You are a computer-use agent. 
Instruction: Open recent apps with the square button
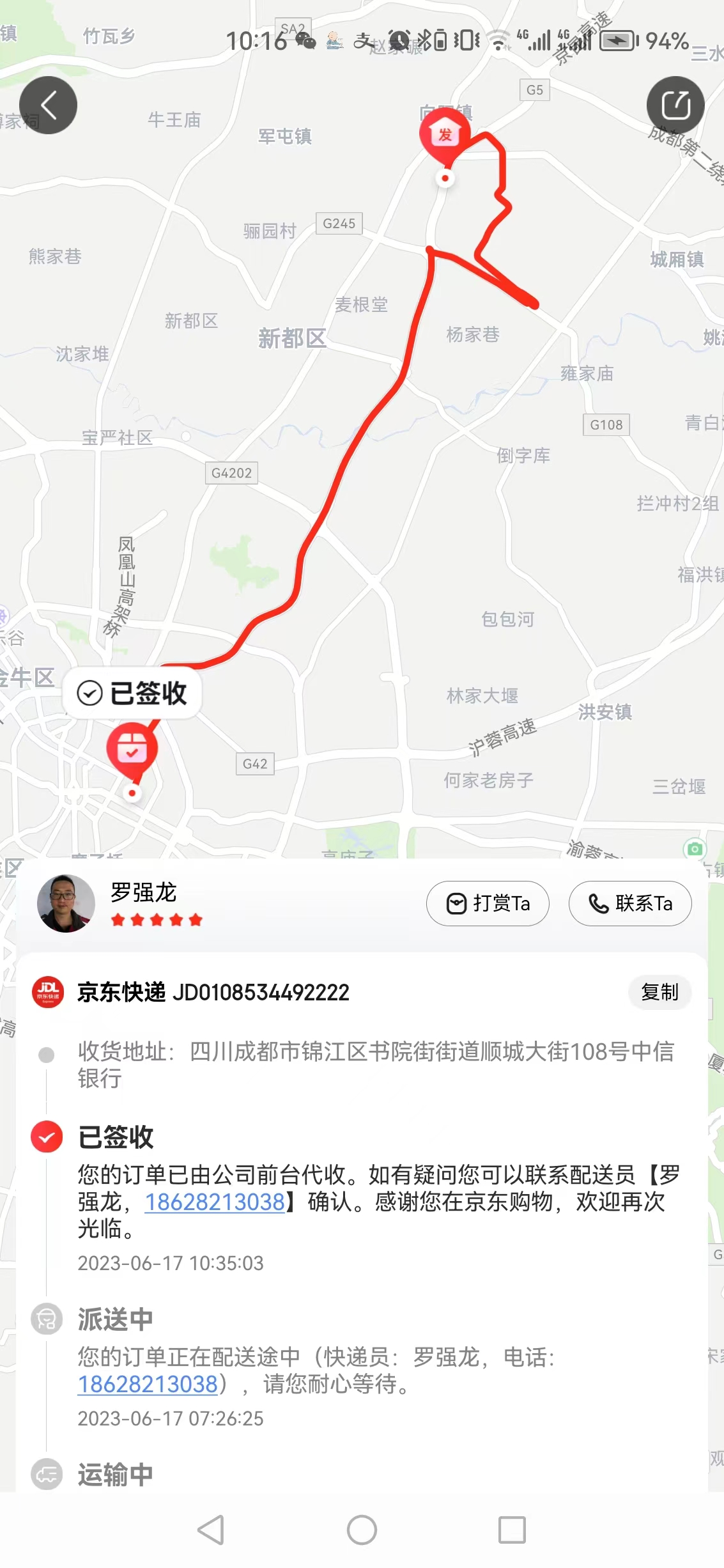click(x=512, y=1530)
